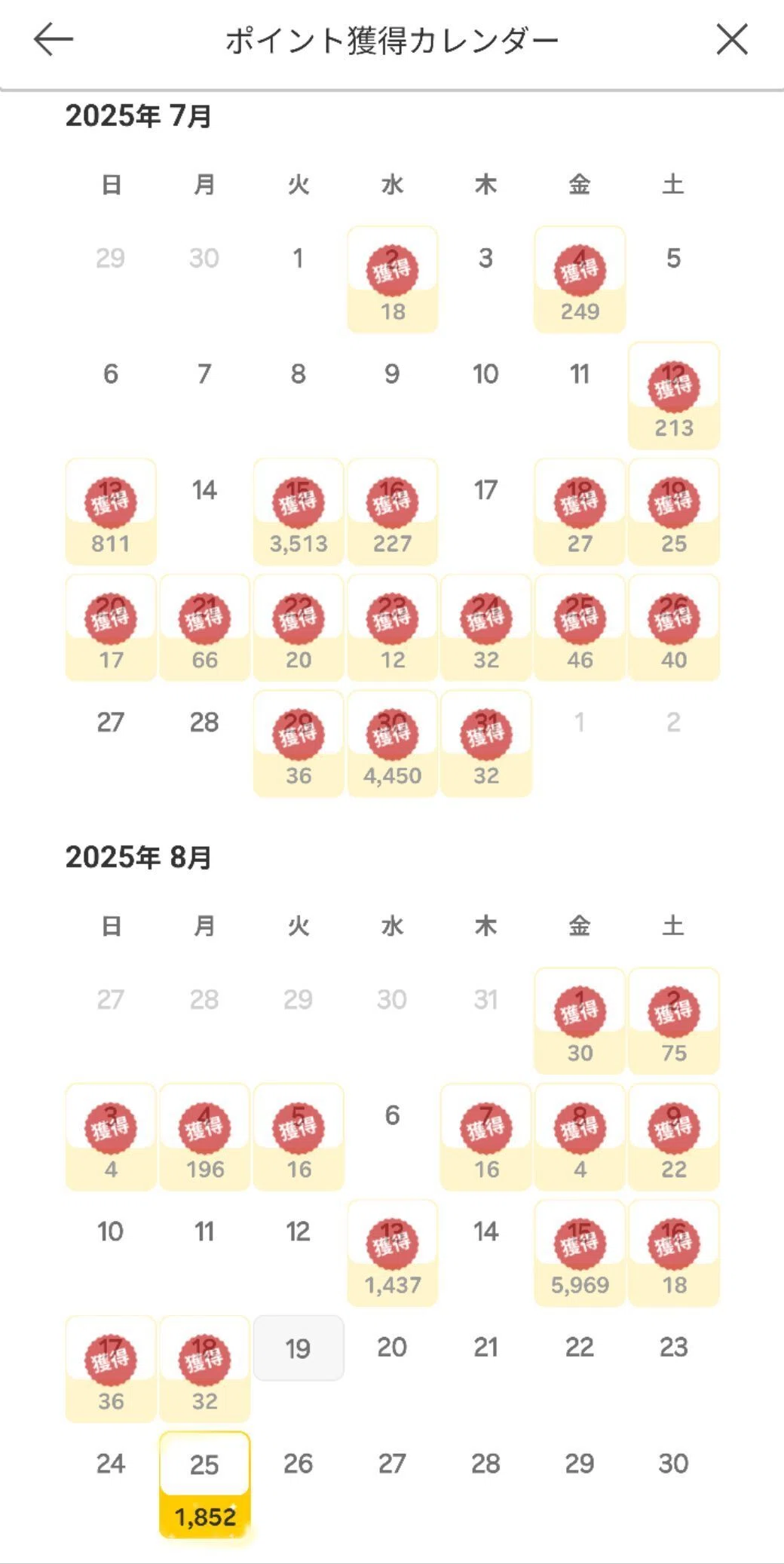Image resolution: width=784 pixels, height=1564 pixels.
Task: Tap July 12 showing 213 points
Action: coord(674,396)
